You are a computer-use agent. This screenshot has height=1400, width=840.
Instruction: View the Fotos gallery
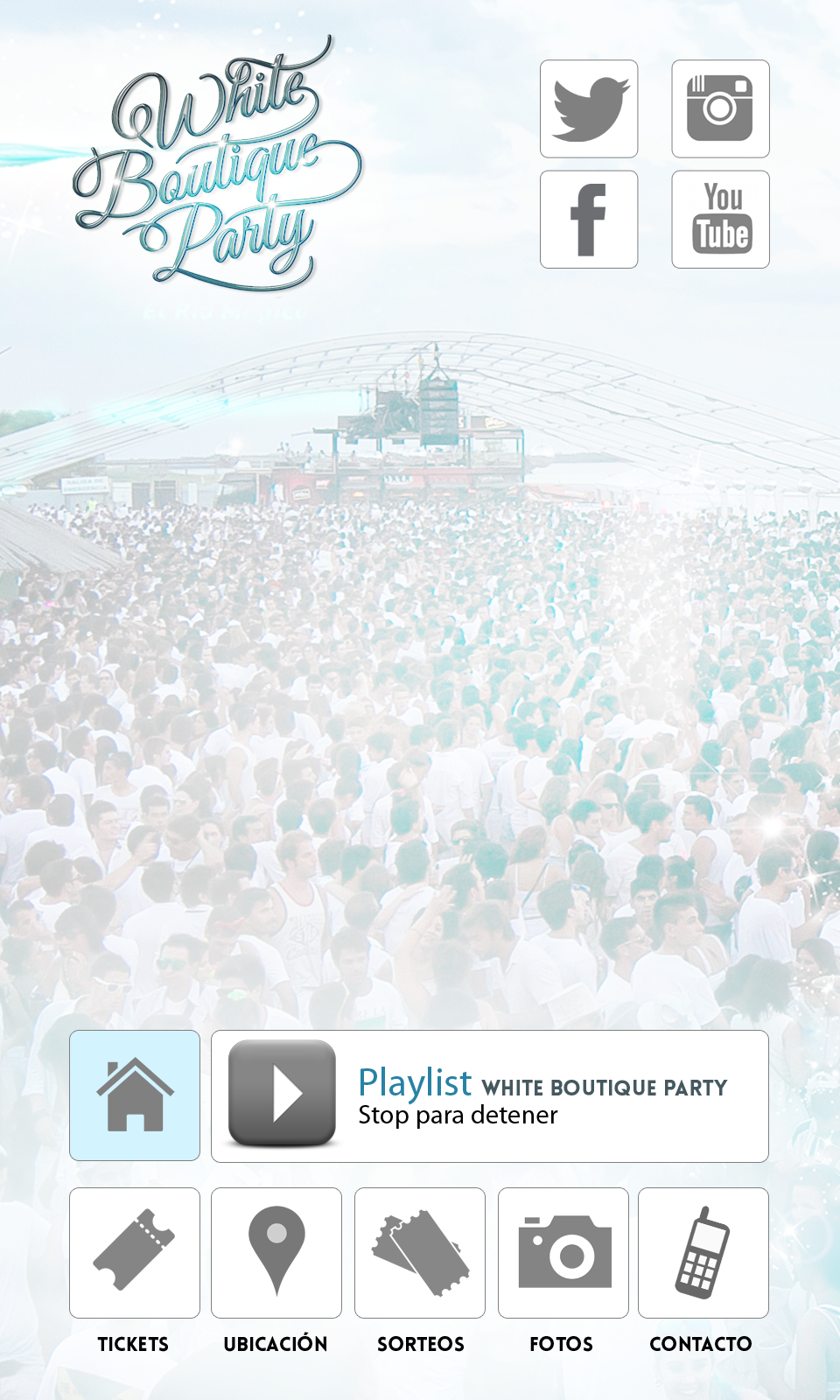click(x=563, y=1253)
